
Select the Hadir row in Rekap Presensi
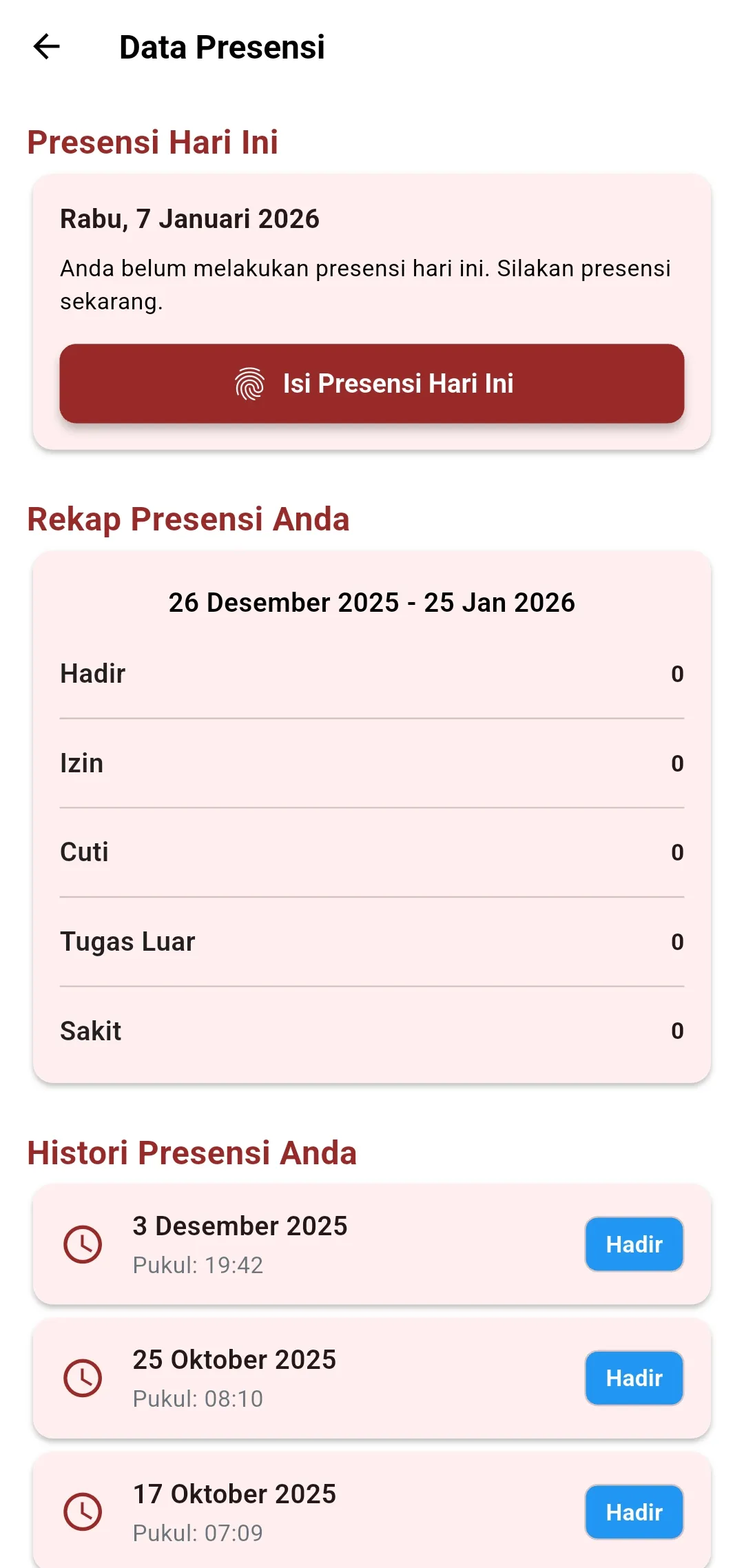click(x=372, y=674)
